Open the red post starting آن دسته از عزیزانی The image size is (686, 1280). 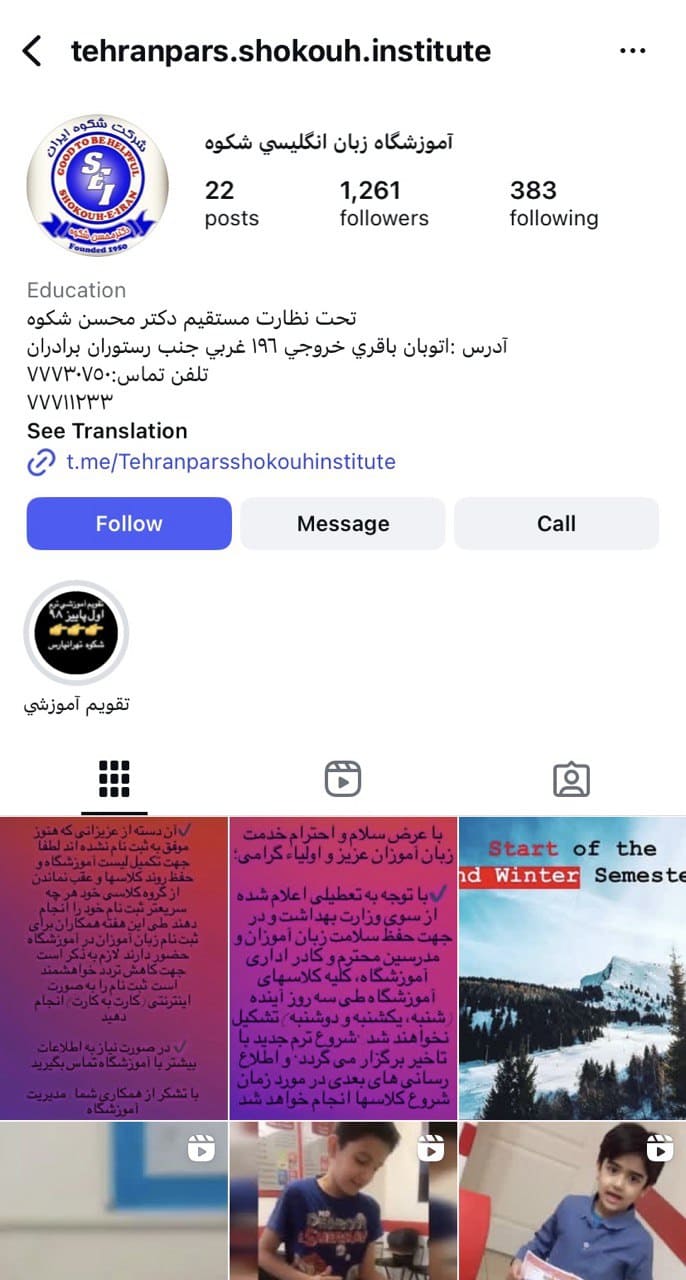(114, 969)
